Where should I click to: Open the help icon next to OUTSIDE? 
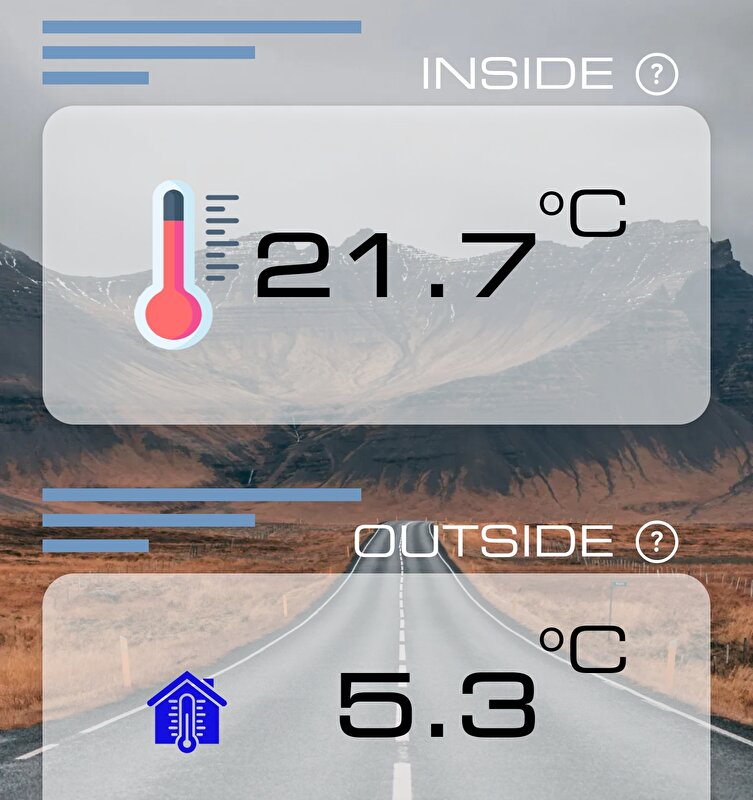pos(657,542)
